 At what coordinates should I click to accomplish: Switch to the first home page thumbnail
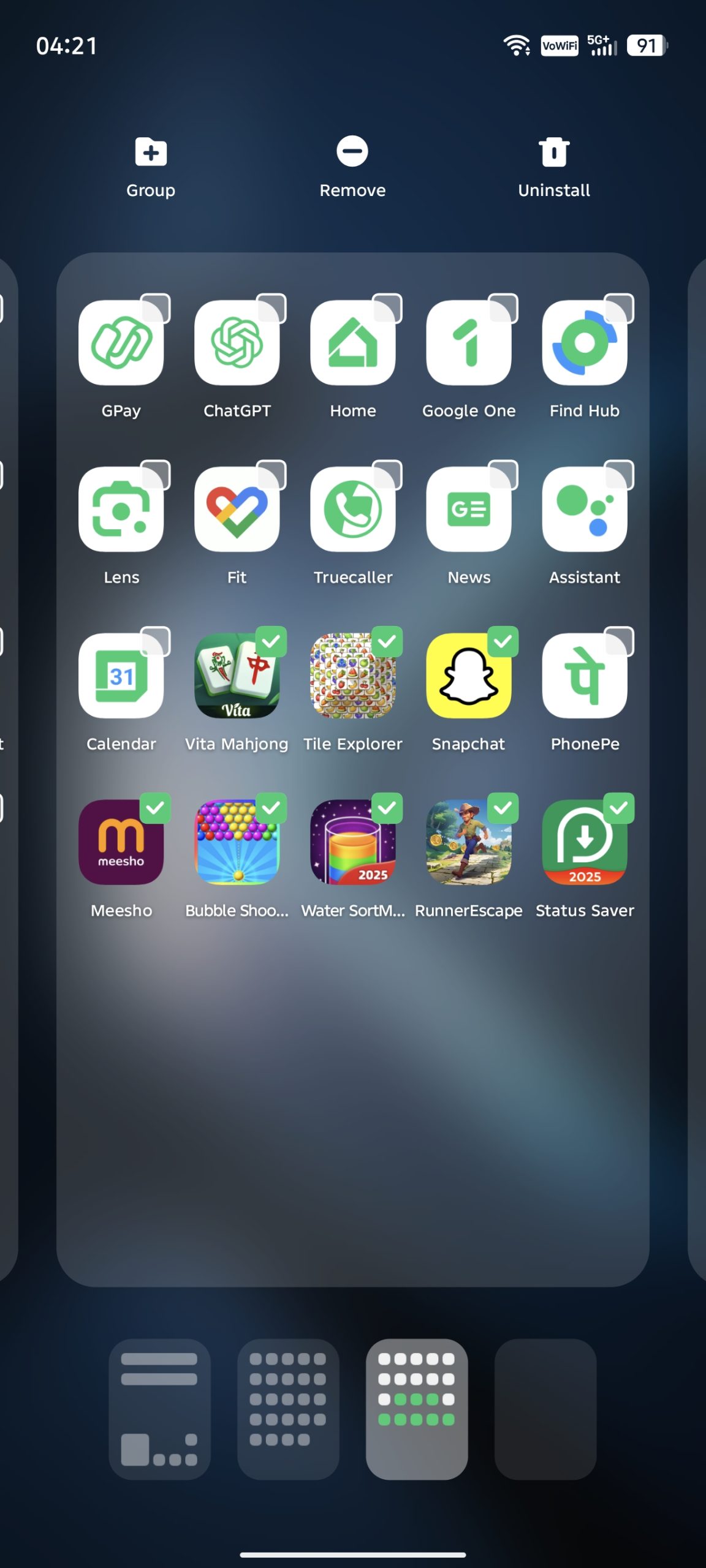(x=159, y=1409)
